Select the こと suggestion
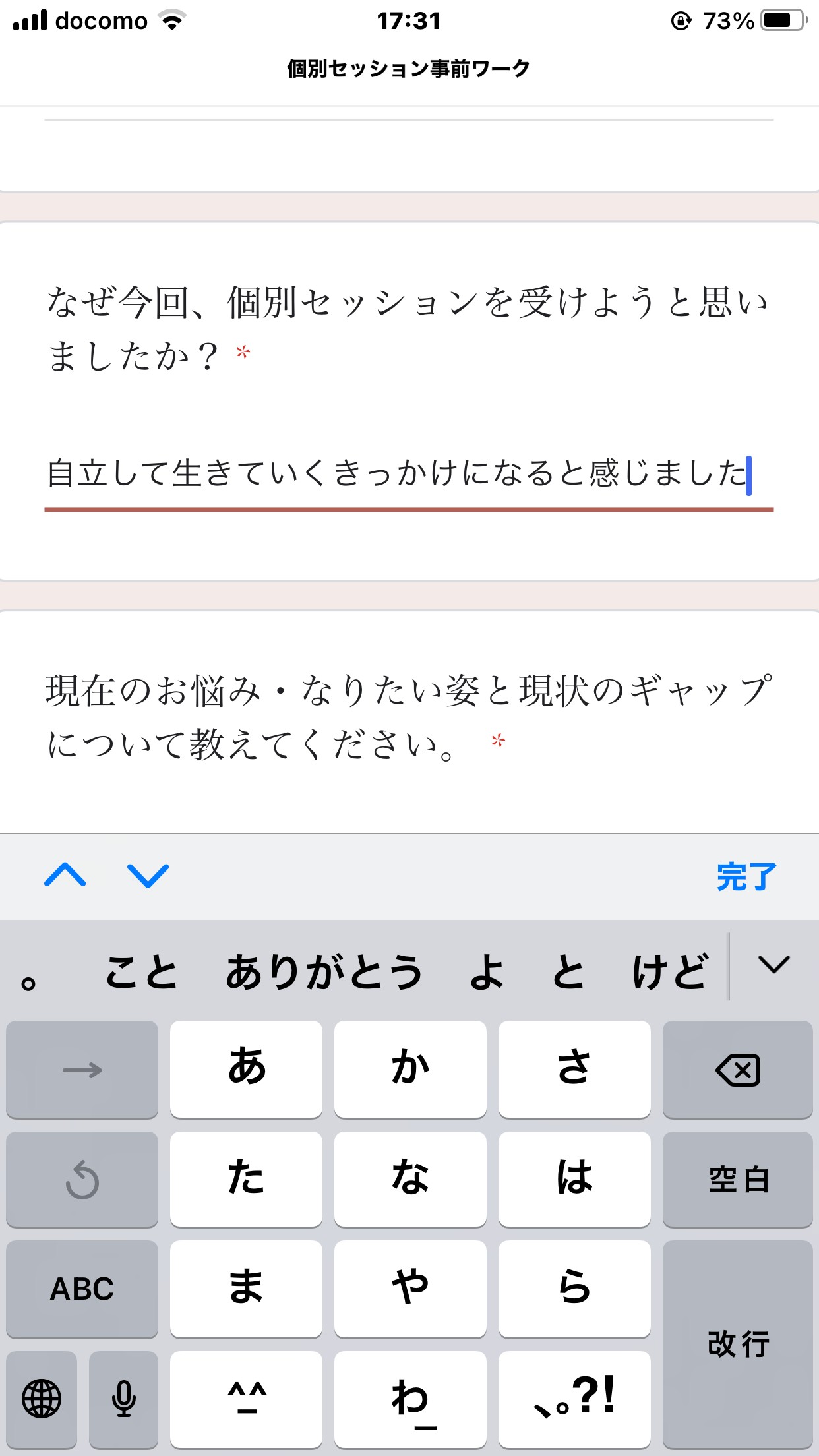The height and width of the screenshot is (1456, 819). pyautogui.click(x=142, y=972)
